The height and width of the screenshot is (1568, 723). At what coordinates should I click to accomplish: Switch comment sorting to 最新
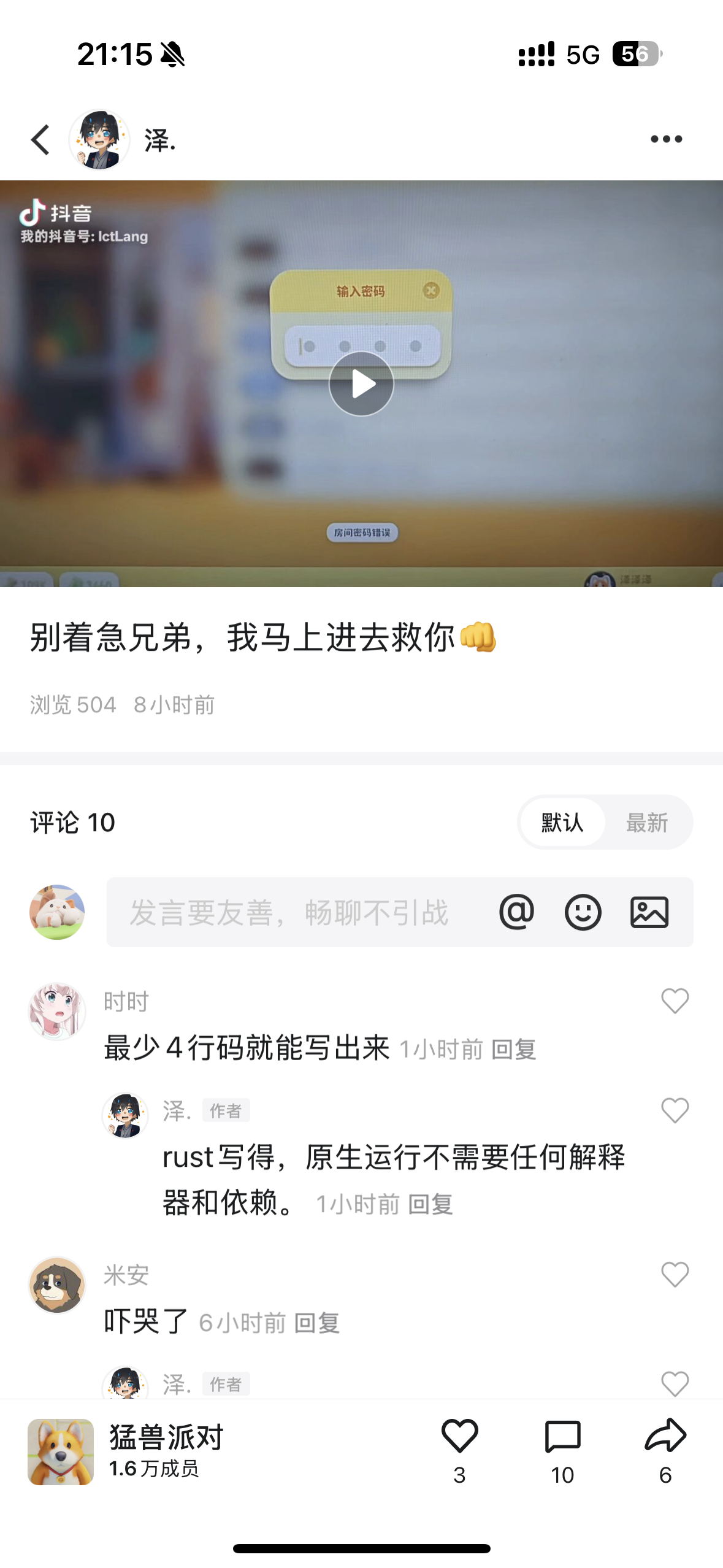coord(647,823)
